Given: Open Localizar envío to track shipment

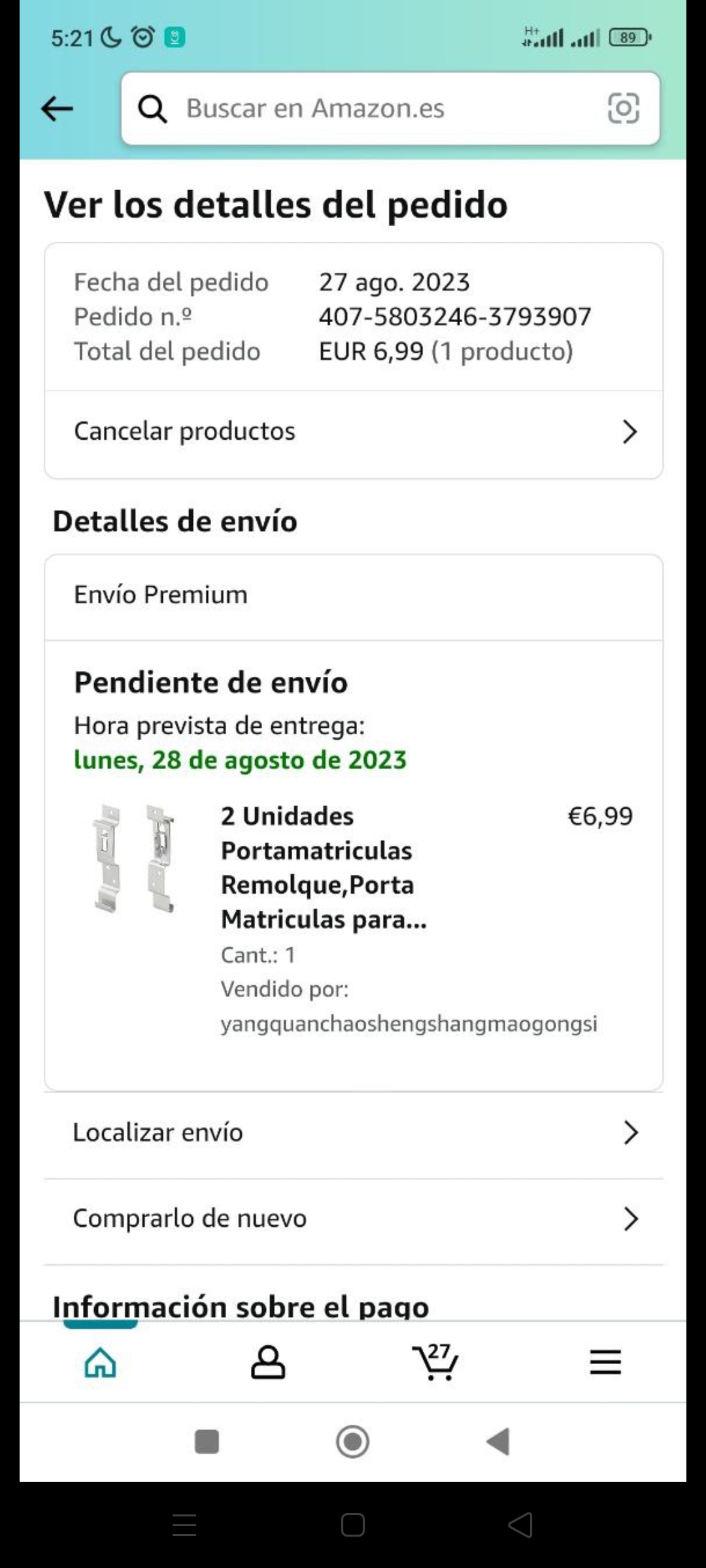Looking at the screenshot, I should [353, 1133].
